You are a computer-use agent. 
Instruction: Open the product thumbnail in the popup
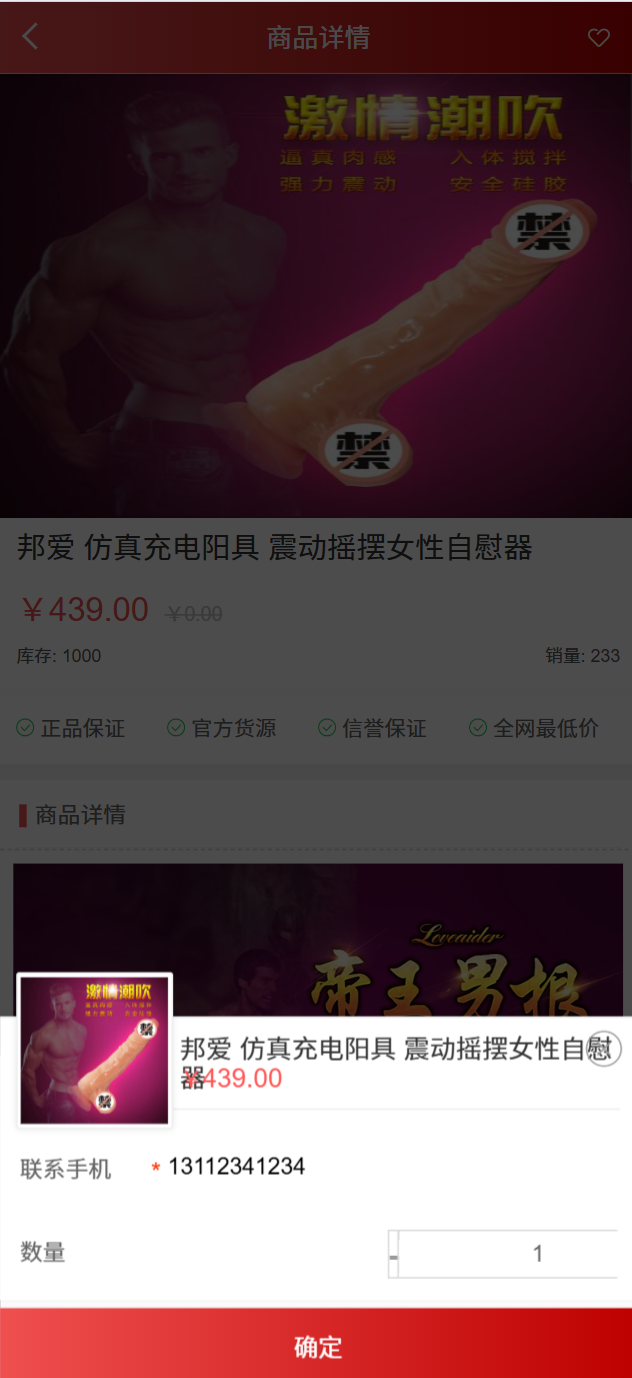[x=95, y=1050]
